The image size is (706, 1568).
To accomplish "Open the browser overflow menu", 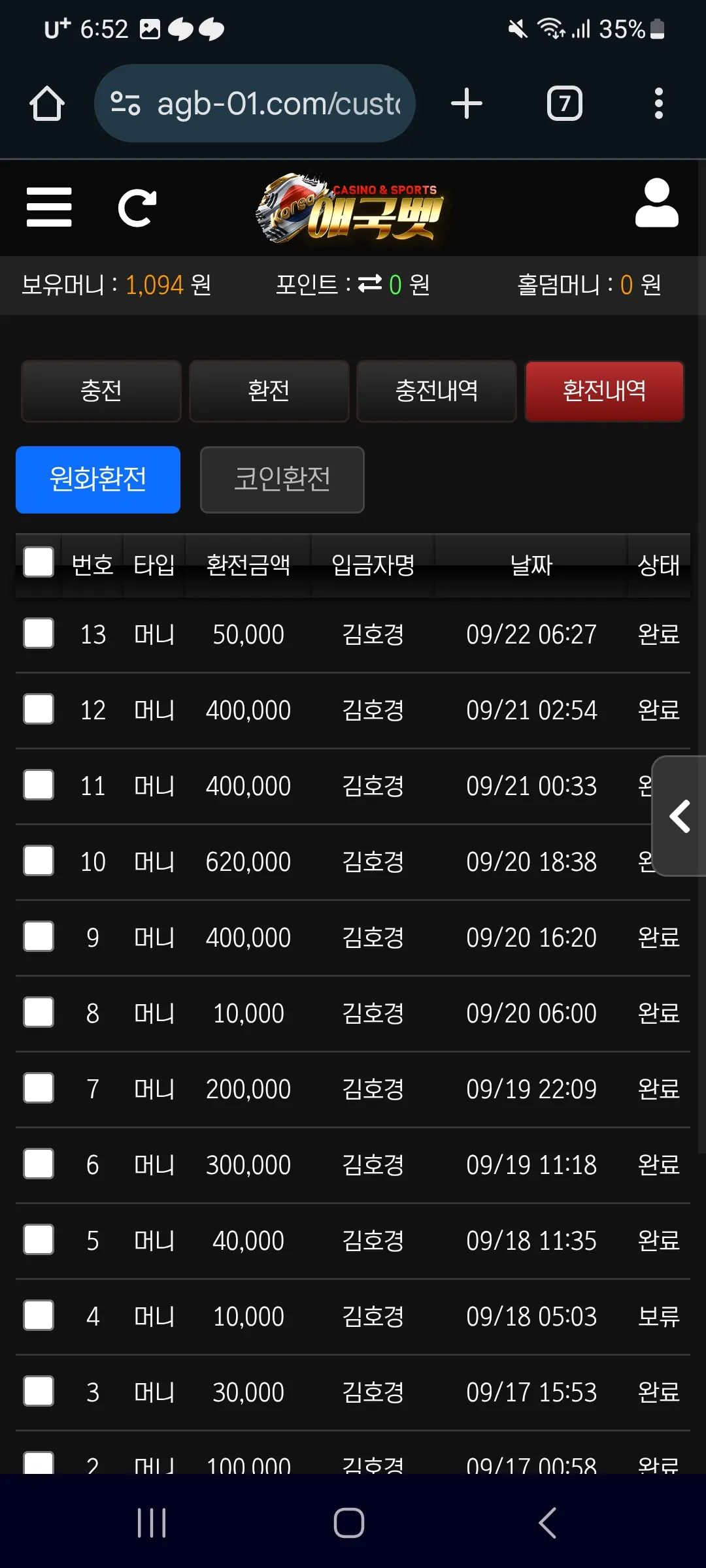I will pyautogui.click(x=659, y=104).
